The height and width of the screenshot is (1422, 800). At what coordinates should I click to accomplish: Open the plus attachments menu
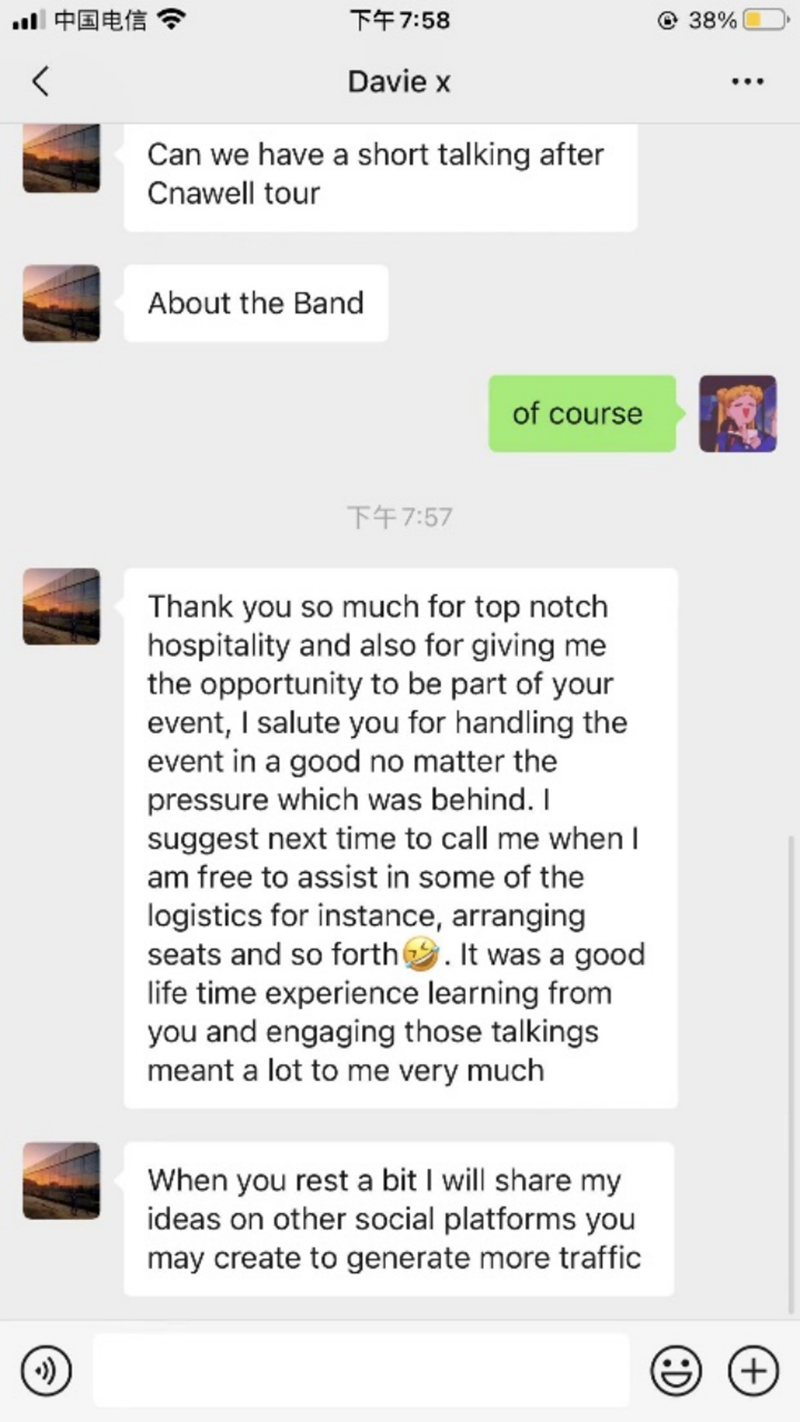[753, 1370]
